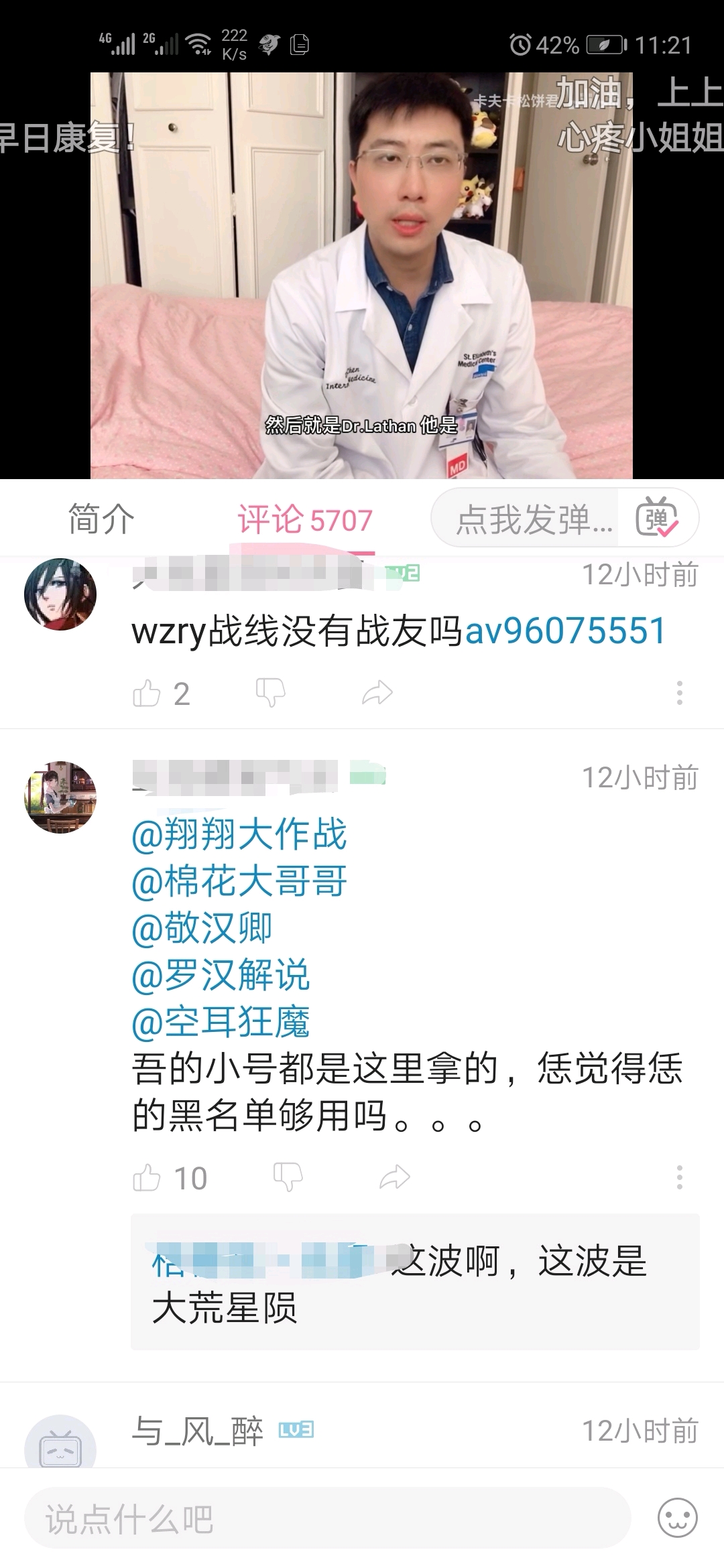Open mention @棉花大哥哥

tap(239, 881)
